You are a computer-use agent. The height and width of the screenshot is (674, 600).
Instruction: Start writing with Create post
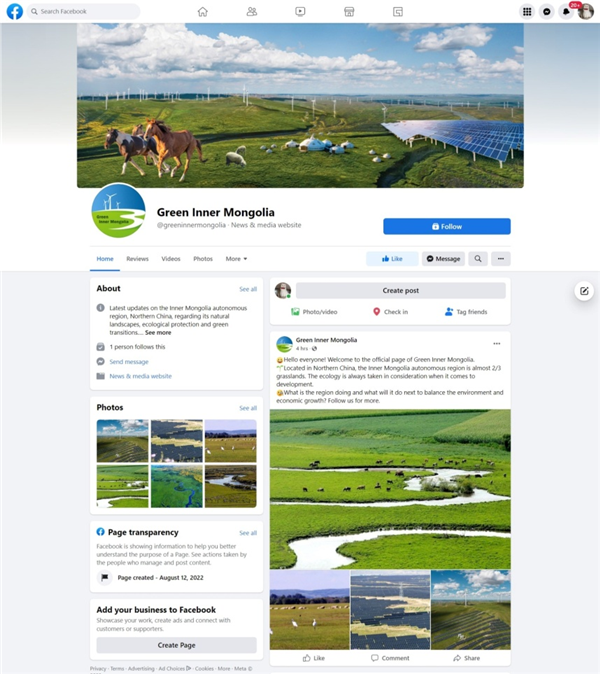[400, 290]
